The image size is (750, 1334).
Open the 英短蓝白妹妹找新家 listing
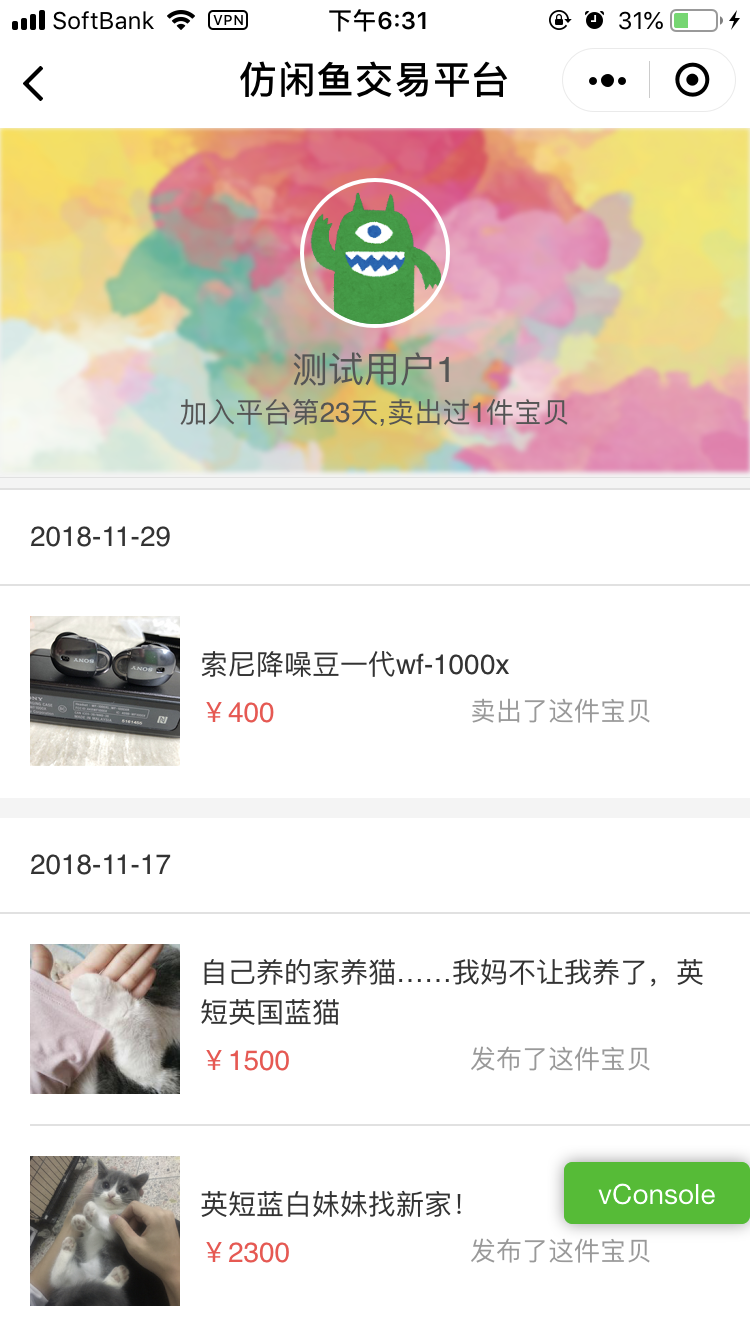[332, 1205]
